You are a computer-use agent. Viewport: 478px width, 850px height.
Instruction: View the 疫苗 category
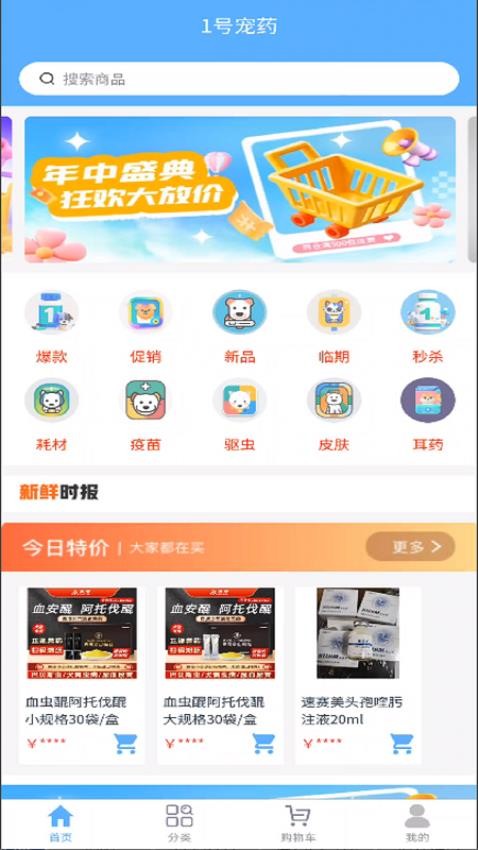pyautogui.click(x=145, y=415)
